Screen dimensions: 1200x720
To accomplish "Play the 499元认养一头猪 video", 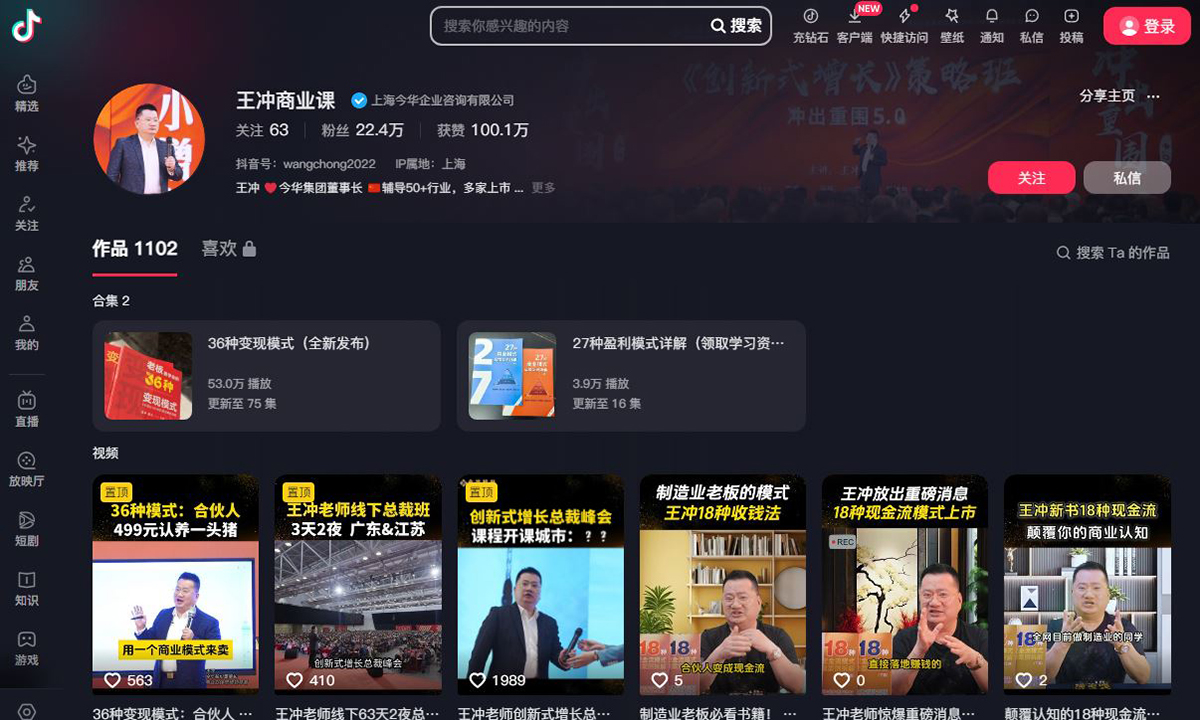I will (175, 585).
